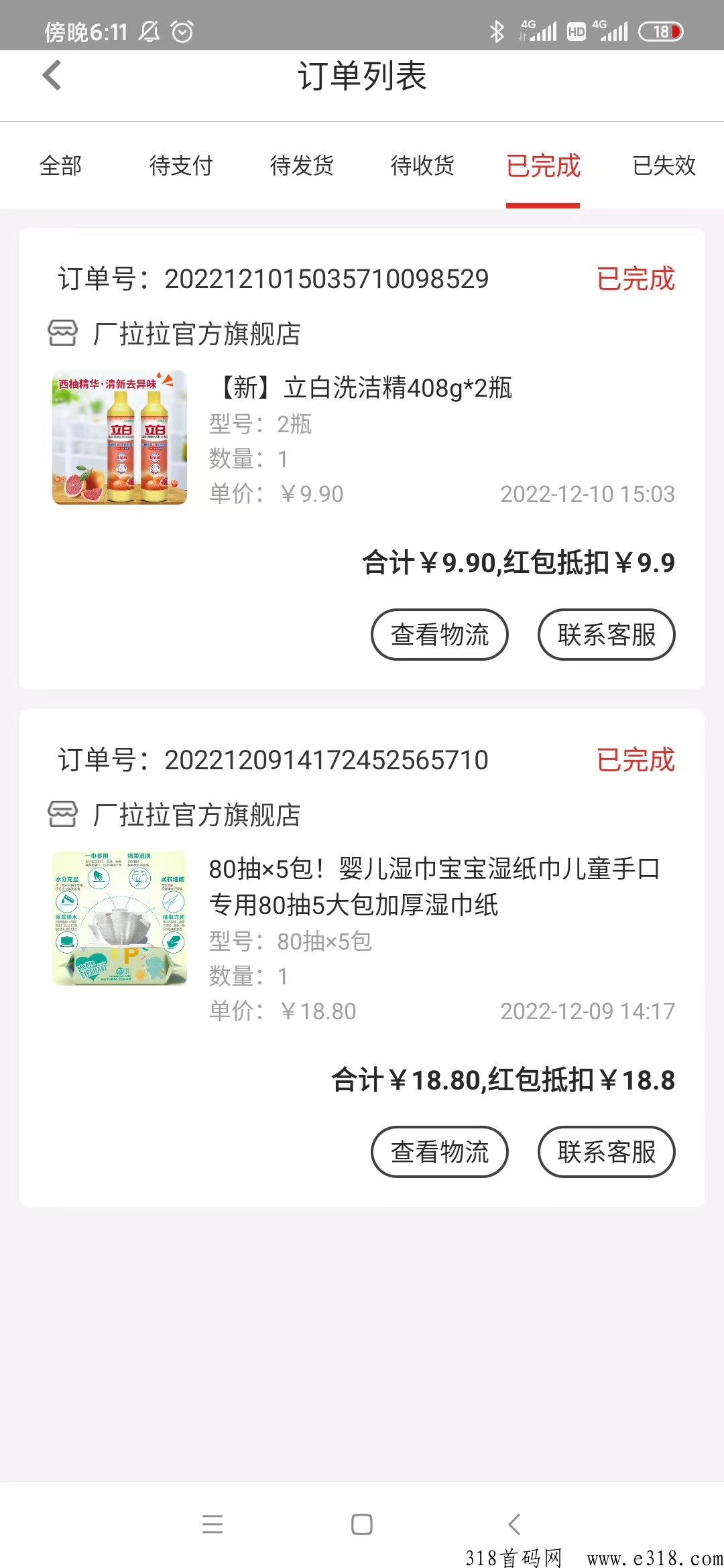Open the 待发货 tab

[x=302, y=166]
